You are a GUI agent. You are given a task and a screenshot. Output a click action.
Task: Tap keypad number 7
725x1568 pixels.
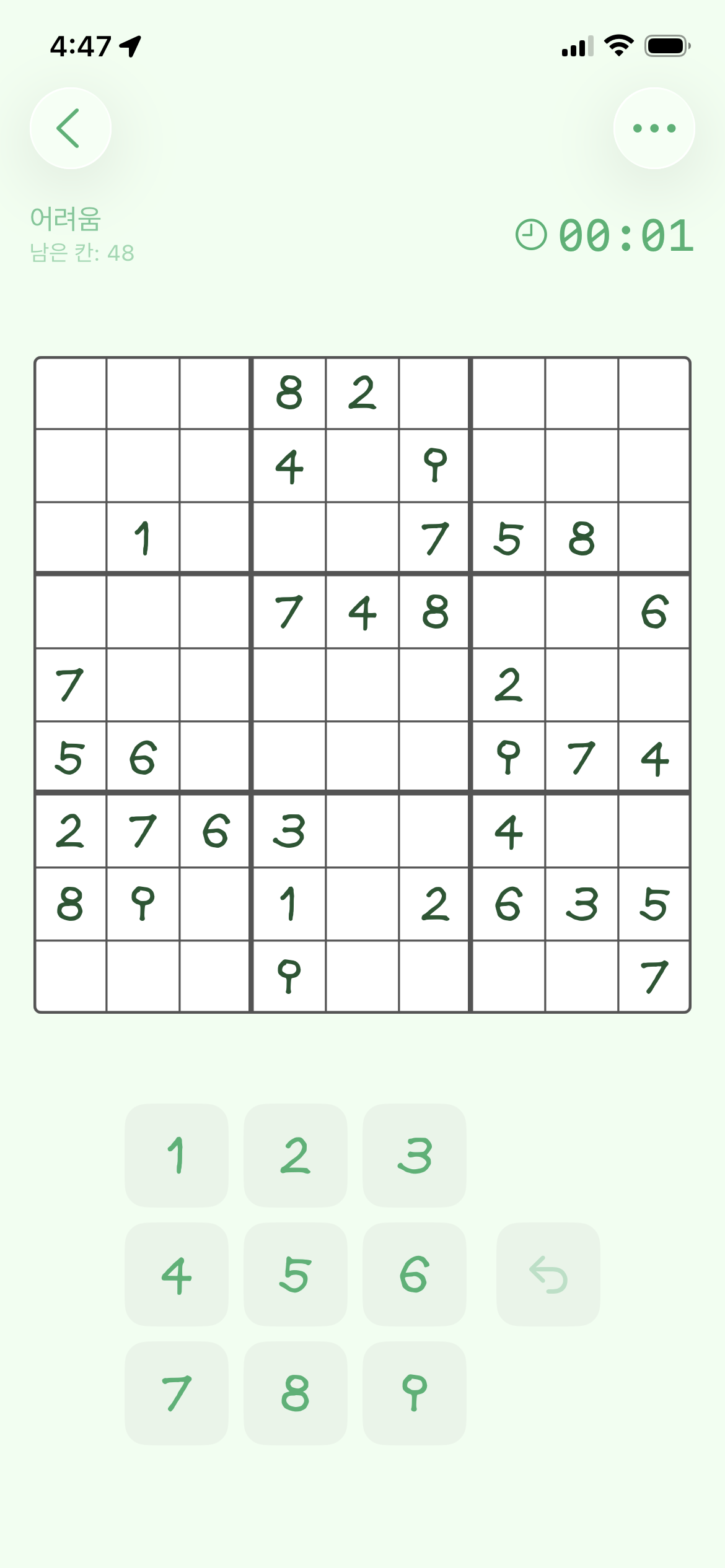point(177,1393)
